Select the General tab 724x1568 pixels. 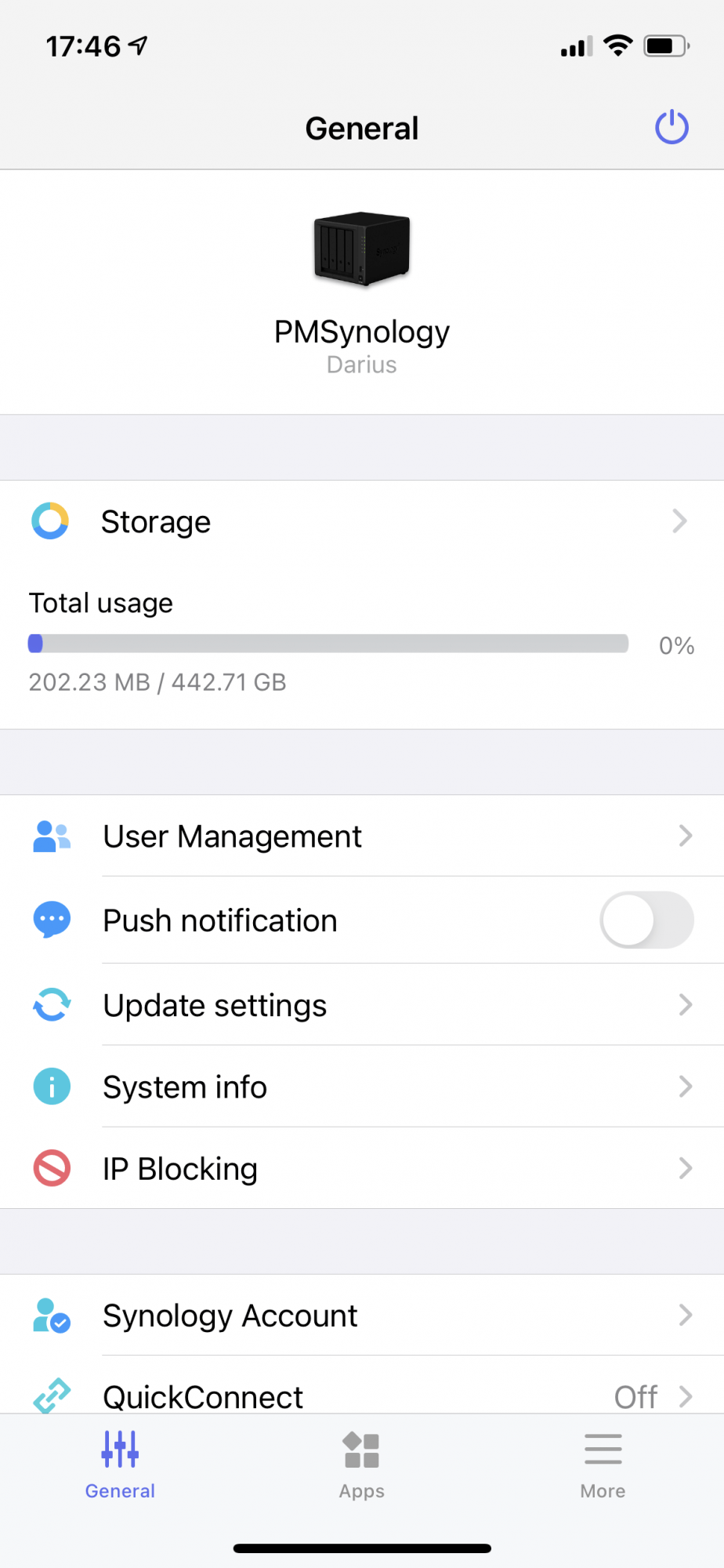click(x=120, y=1464)
